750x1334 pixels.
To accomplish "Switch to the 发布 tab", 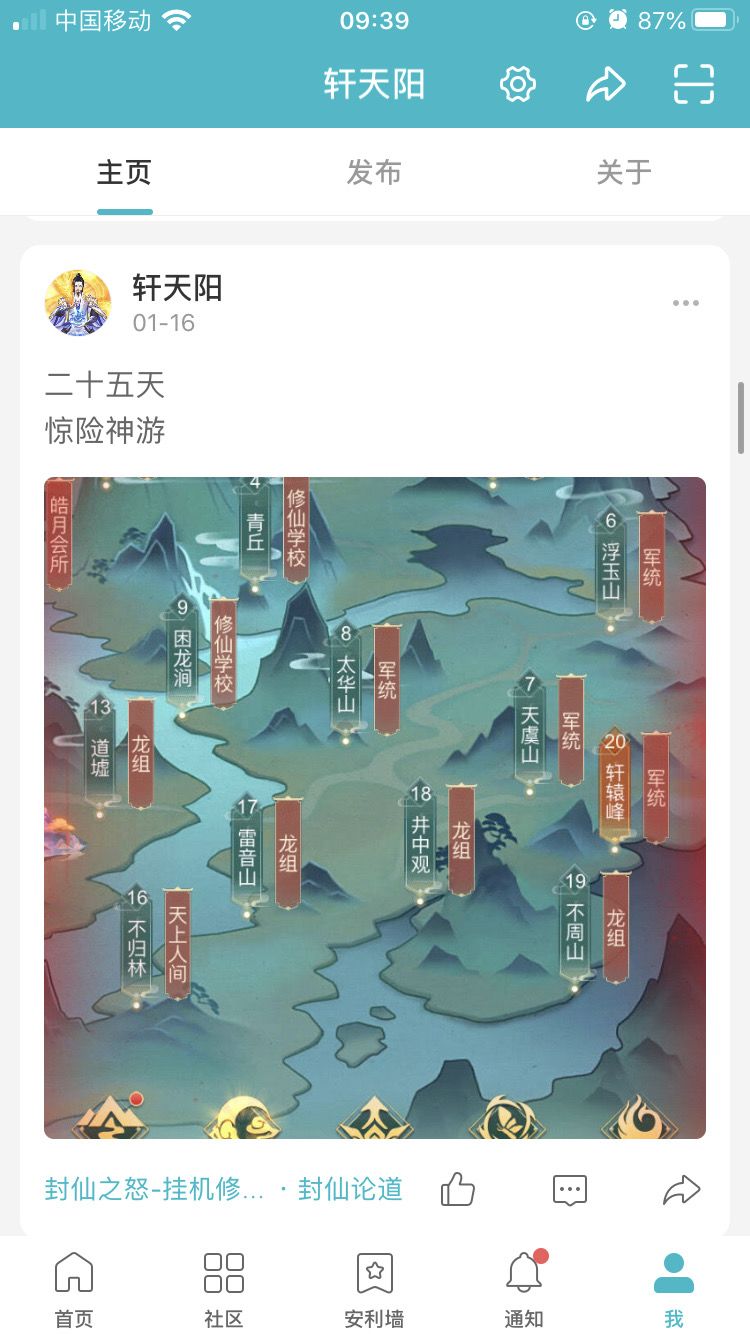I will click(x=375, y=172).
